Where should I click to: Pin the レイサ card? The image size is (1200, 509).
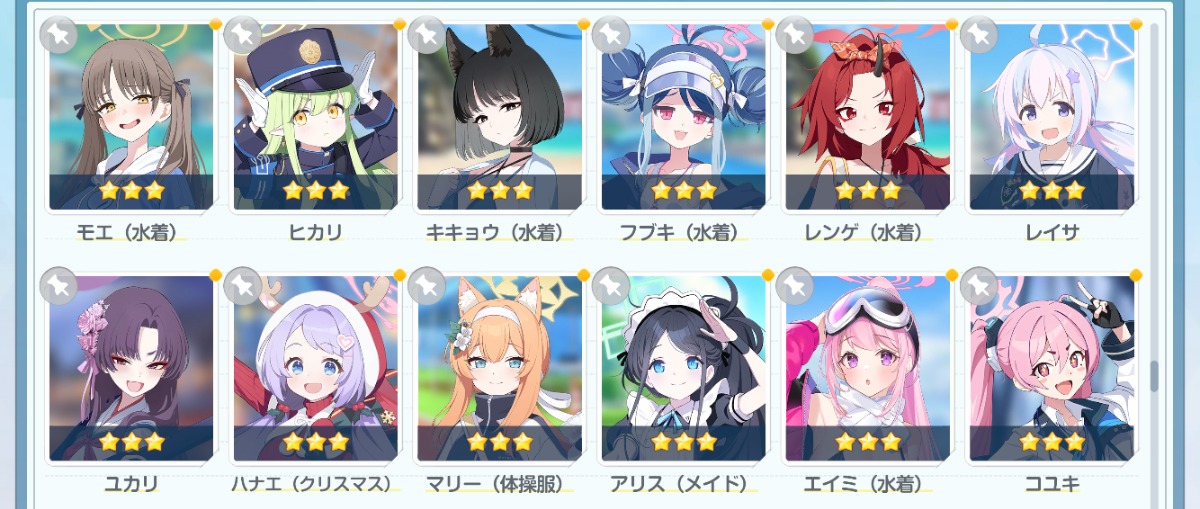[978, 35]
